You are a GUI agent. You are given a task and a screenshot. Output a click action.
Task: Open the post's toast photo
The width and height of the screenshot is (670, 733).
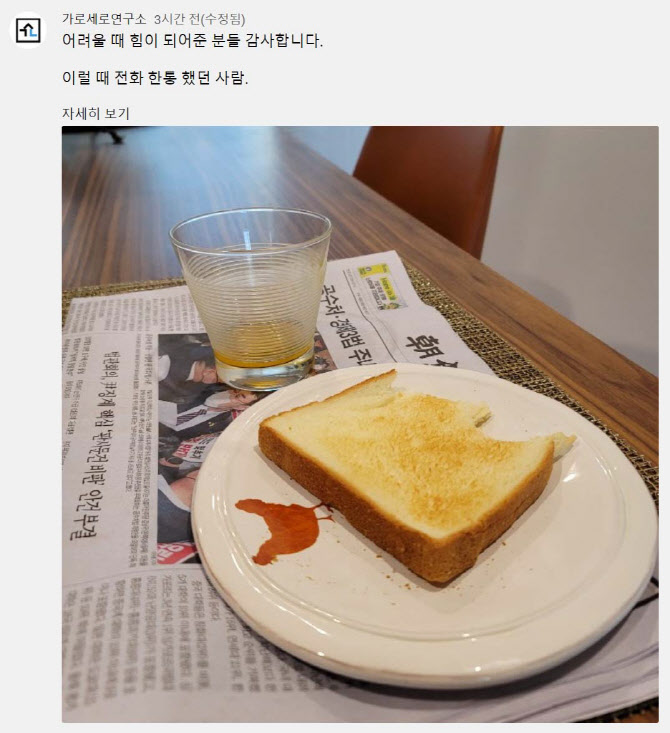[x=360, y=423]
